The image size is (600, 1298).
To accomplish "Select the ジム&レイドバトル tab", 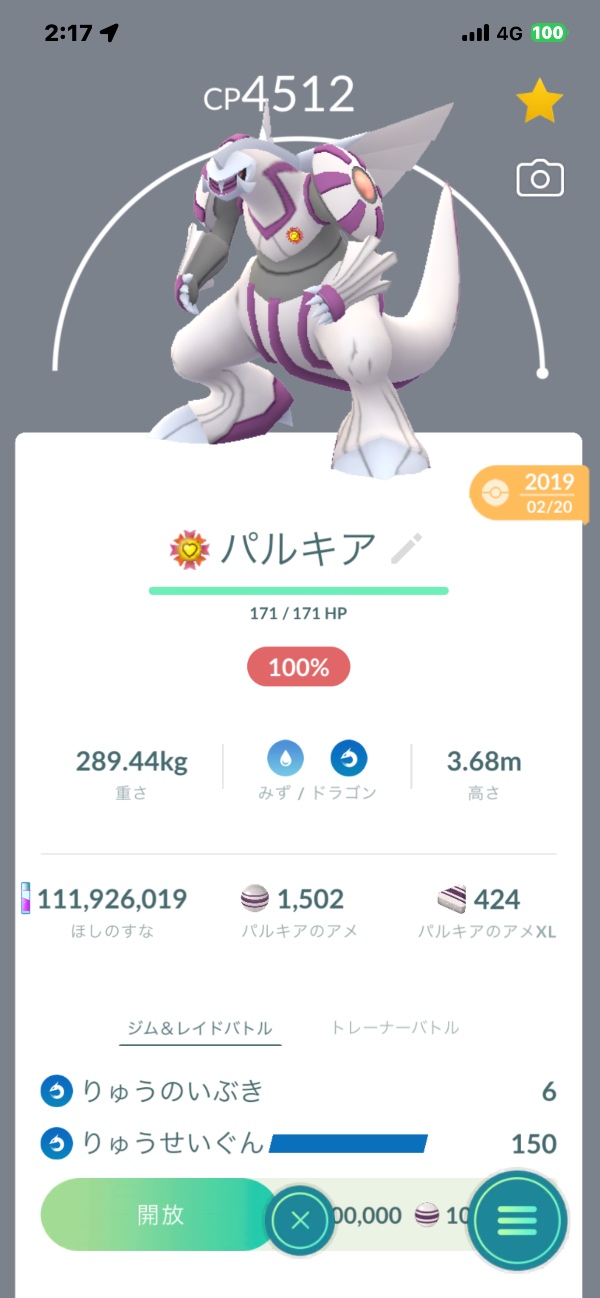I will 200,1027.
